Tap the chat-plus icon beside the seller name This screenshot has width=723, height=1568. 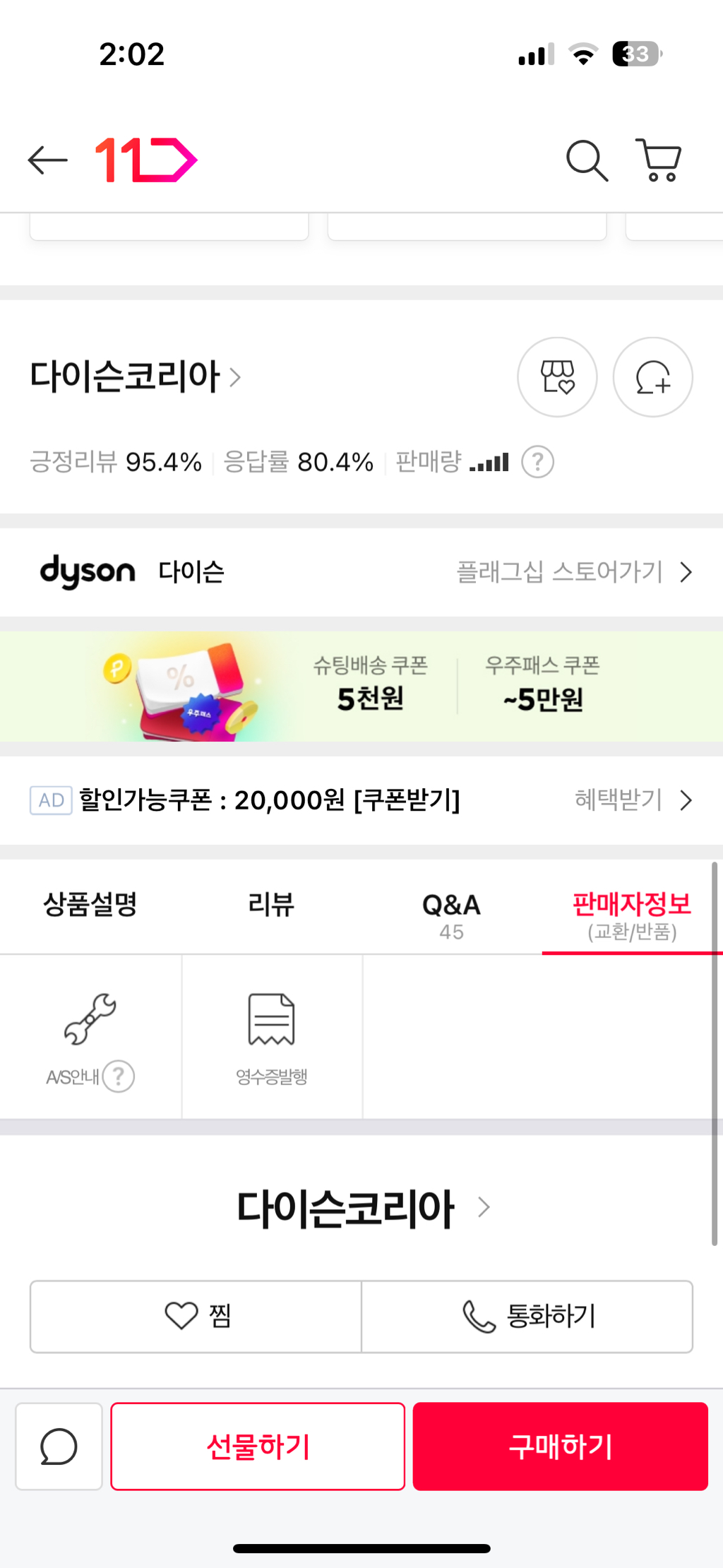coord(652,377)
